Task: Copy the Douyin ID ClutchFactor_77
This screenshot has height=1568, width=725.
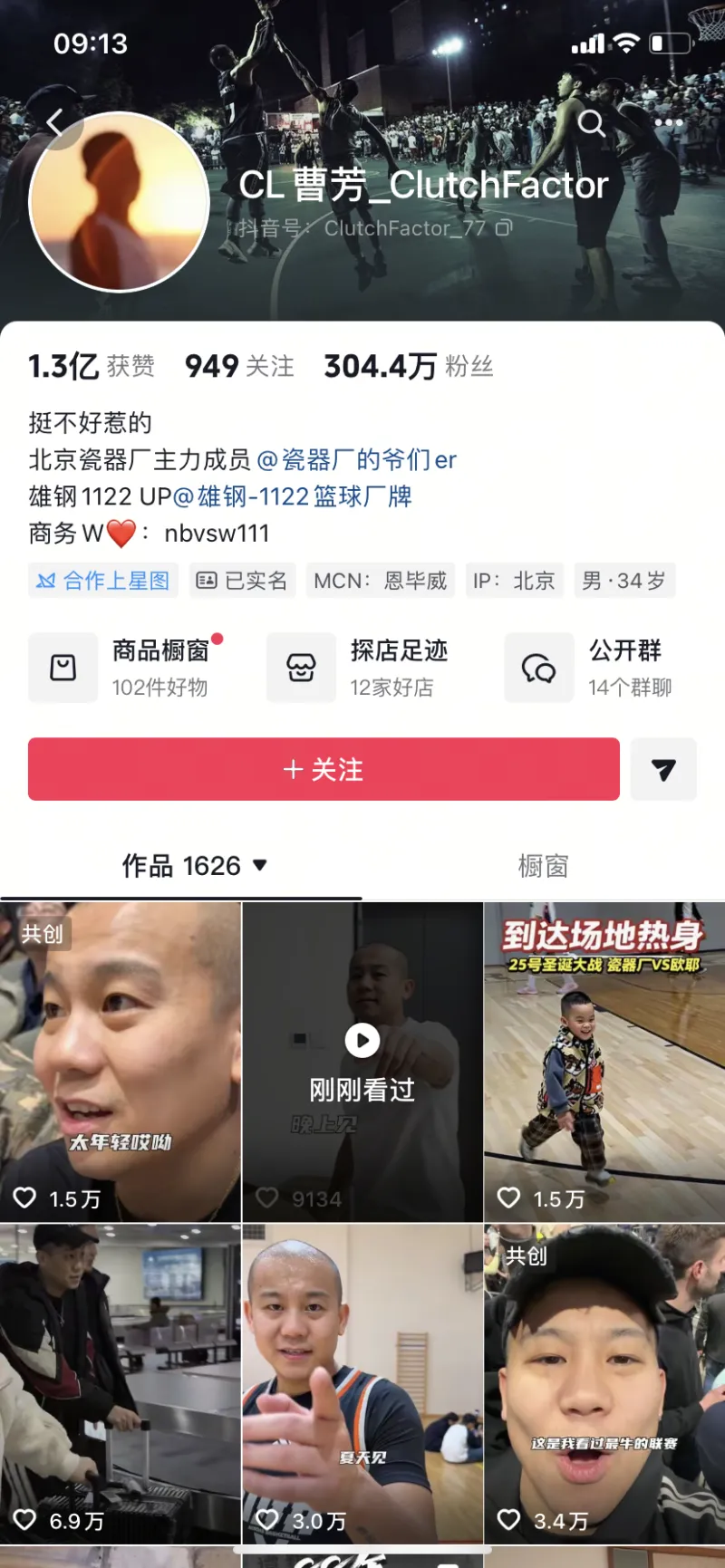Action: point(504,228)
